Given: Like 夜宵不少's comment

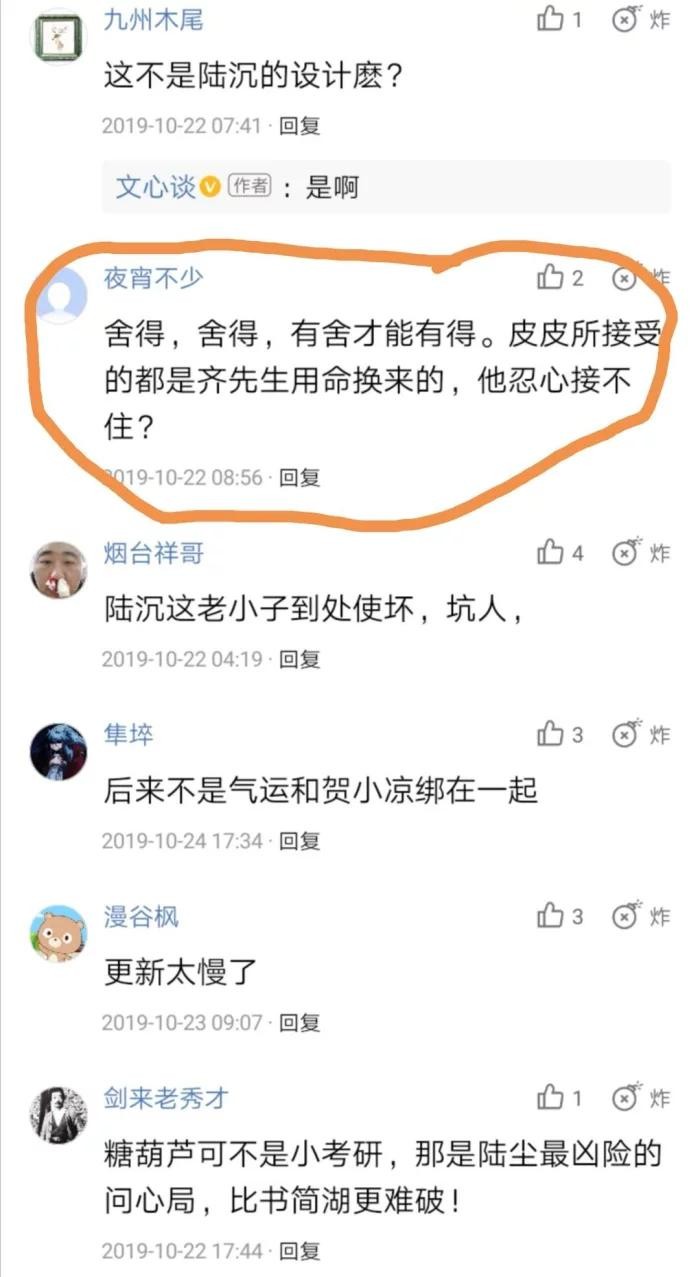Looking at the screenshot, I should click(552, 278).
